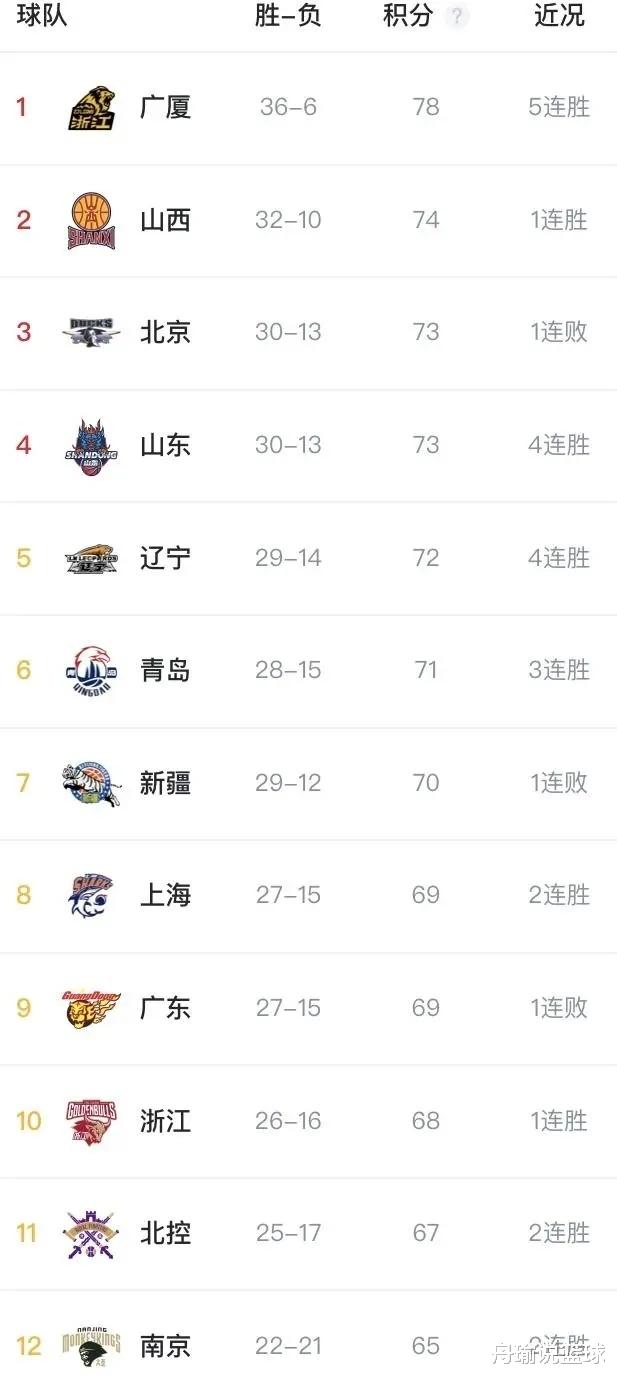Open the 南京 team row
Viewport: 617px width, 1380px height.
pos(308,1335)
